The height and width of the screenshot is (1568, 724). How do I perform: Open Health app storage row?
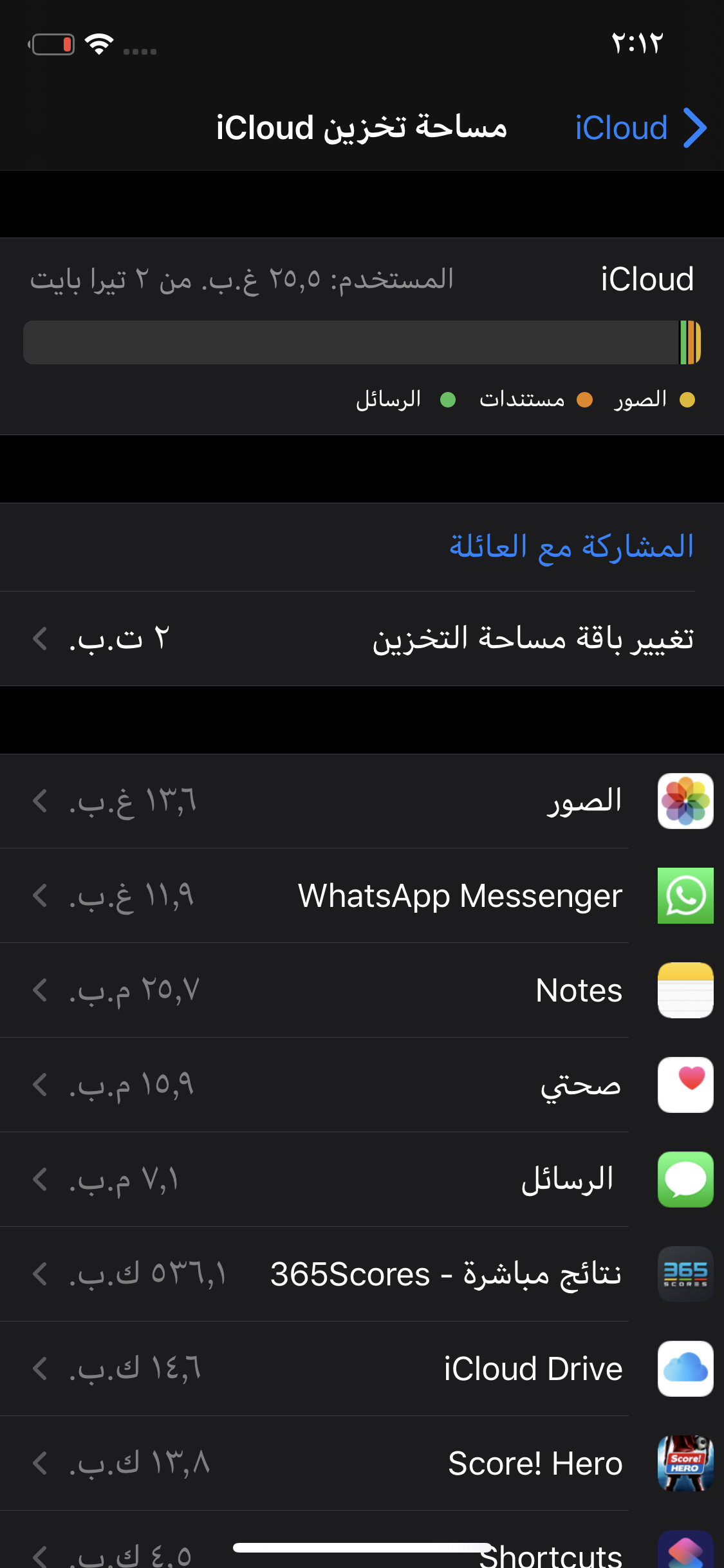point(362,1085)
